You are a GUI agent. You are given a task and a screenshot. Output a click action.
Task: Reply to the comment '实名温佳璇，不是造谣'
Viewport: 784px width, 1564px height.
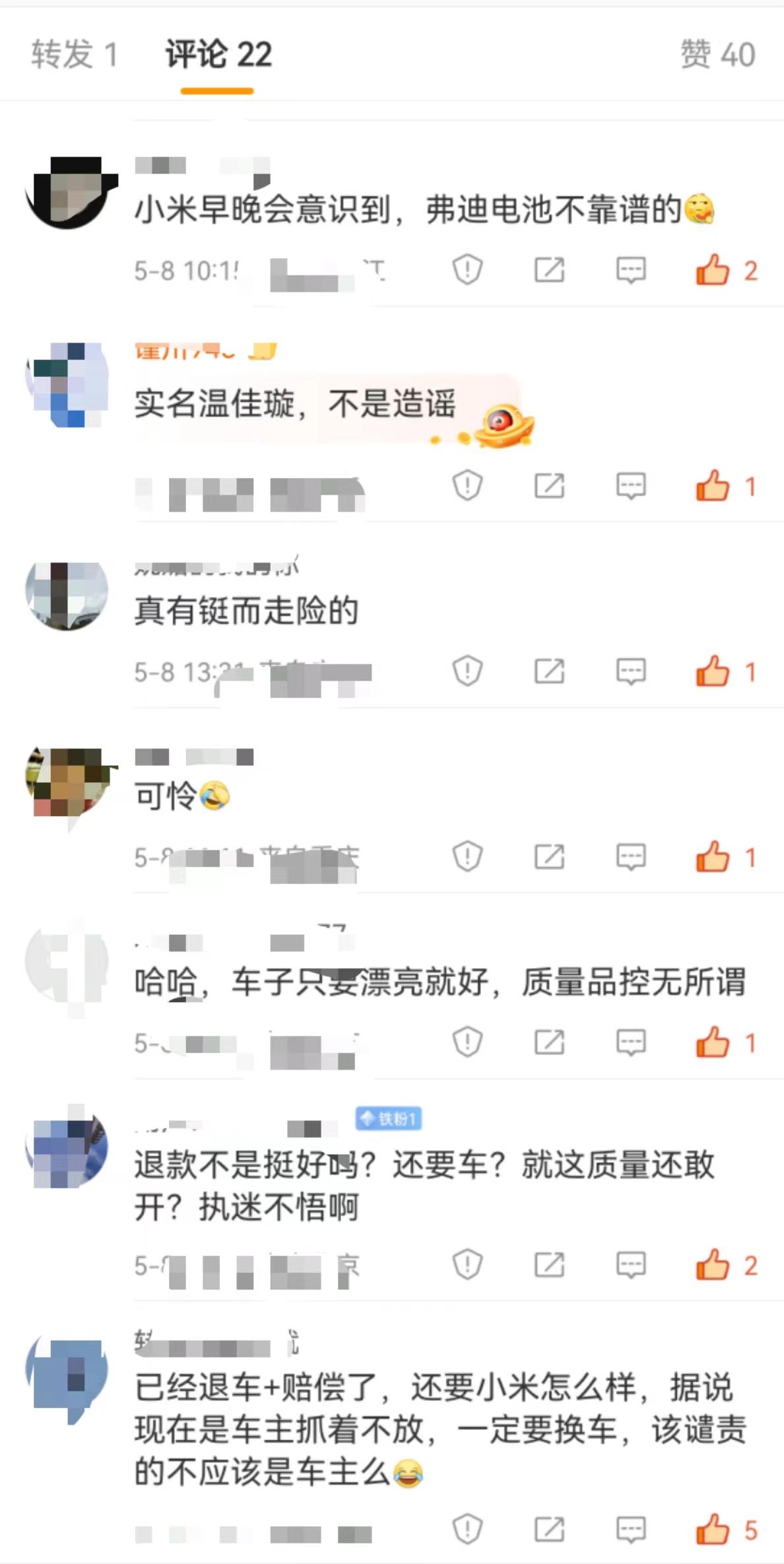(x=631, y=486)
